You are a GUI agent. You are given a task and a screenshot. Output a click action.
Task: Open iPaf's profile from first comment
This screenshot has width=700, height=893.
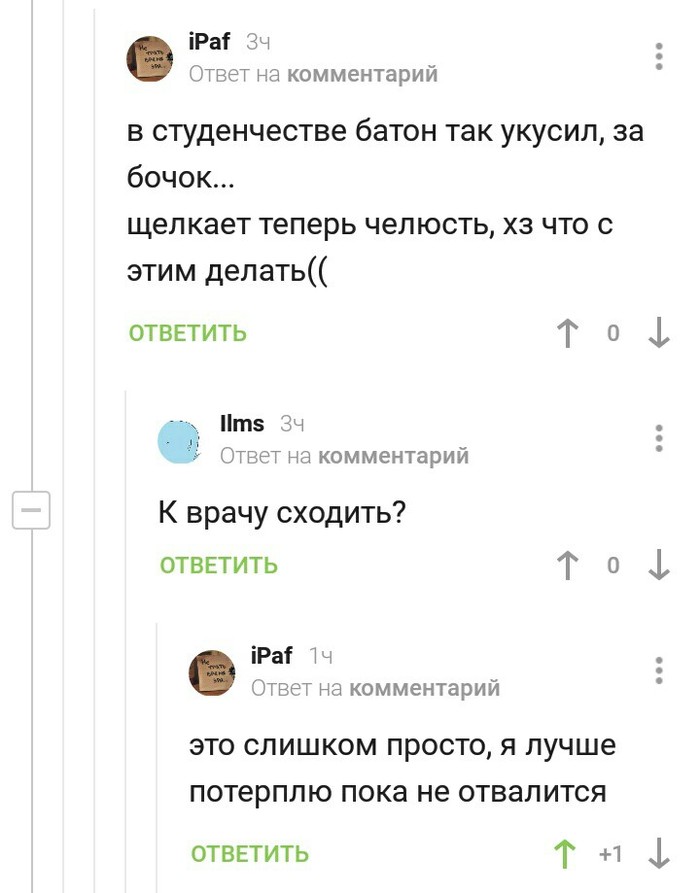pos(209,41)
